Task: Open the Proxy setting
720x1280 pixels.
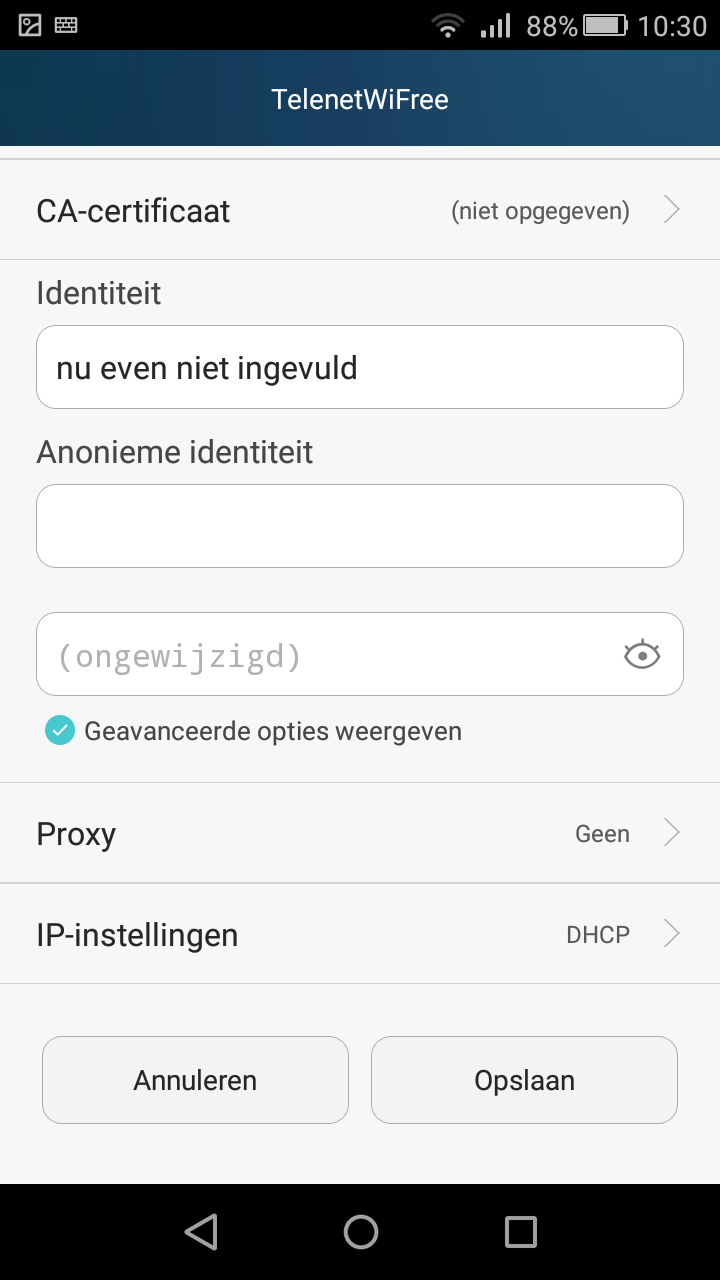Action: tap(360, 834)
